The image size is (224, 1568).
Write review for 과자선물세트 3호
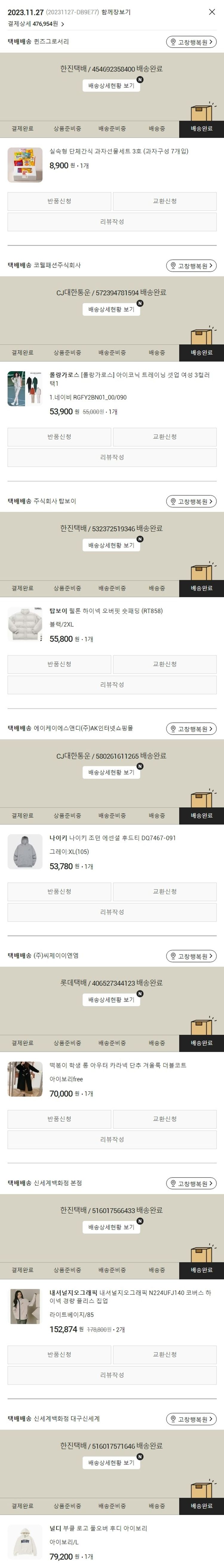(112, 221)
